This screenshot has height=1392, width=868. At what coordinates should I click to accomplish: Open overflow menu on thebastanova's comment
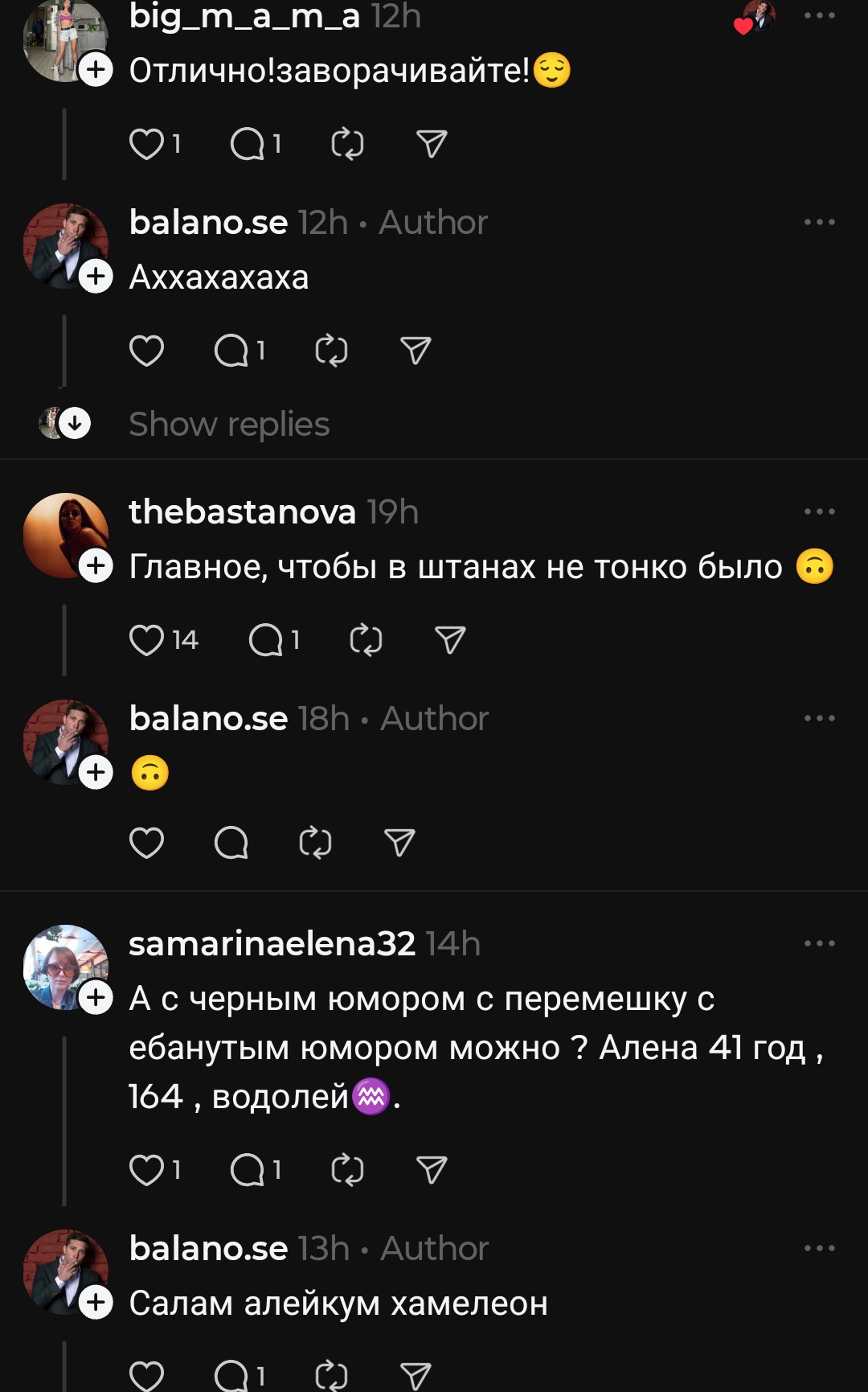tap(819, 511)
